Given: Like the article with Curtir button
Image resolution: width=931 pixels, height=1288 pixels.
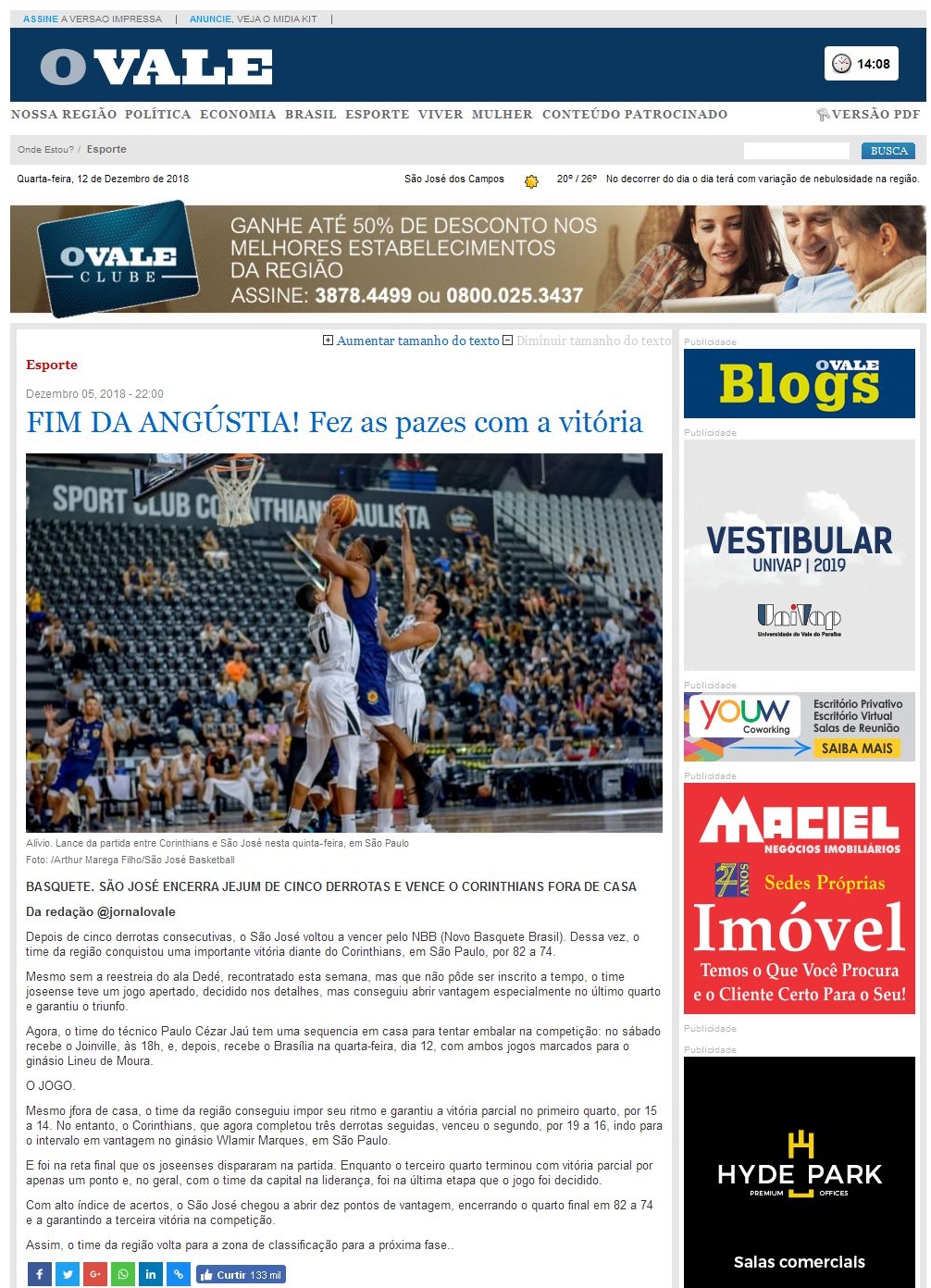Looking at the screenshot, I should (x=240, y=1274).
